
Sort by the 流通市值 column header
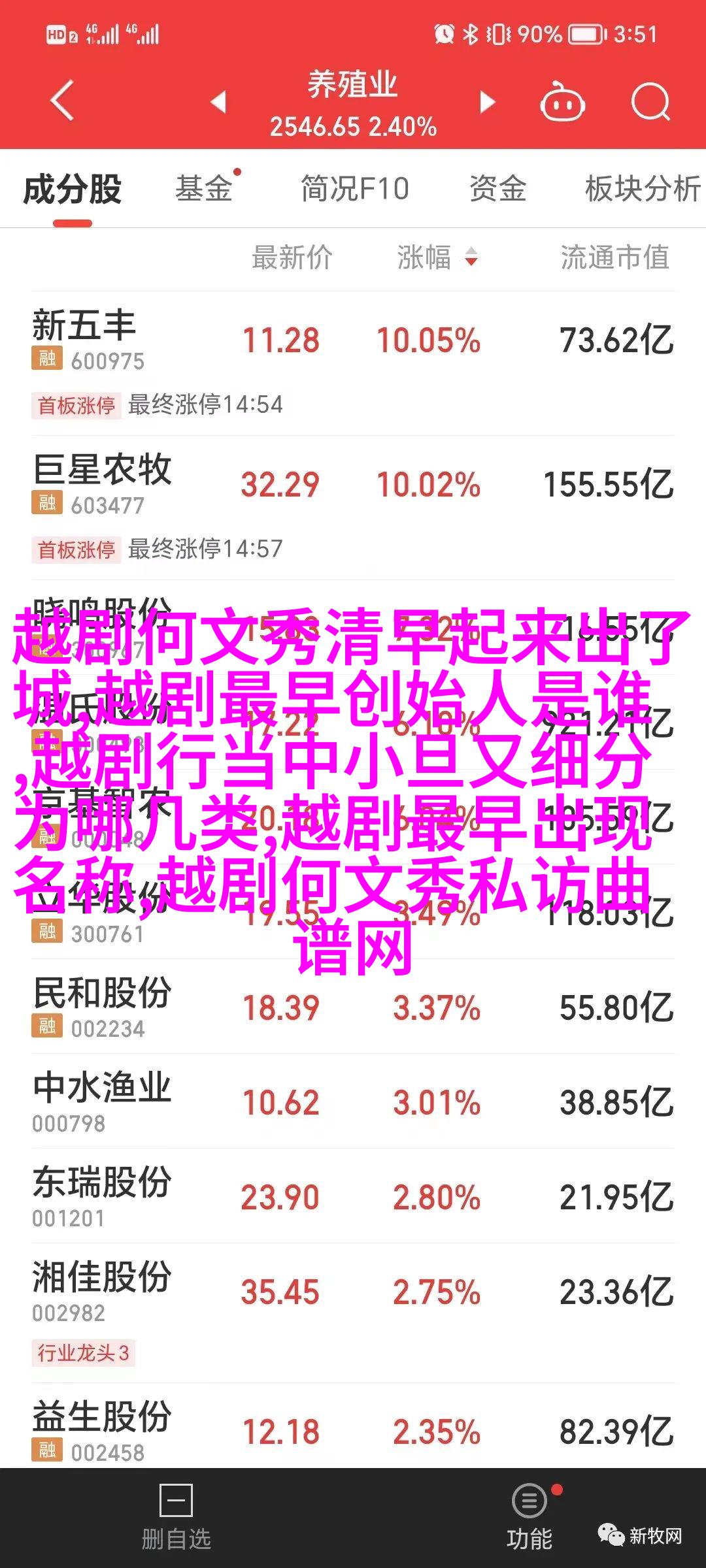(614, 257)
